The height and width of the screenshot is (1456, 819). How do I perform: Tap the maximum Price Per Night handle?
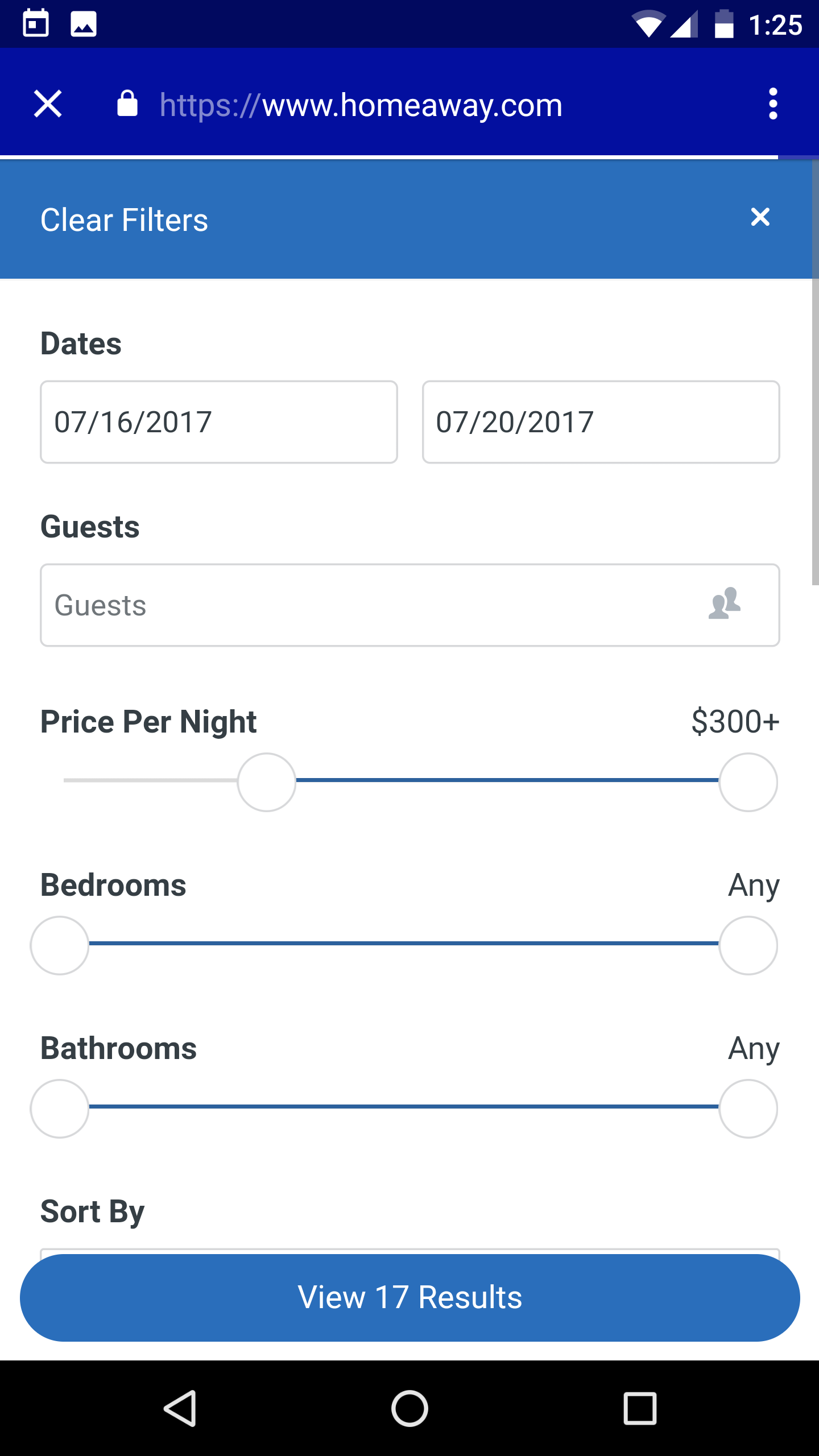click(748, 782)
